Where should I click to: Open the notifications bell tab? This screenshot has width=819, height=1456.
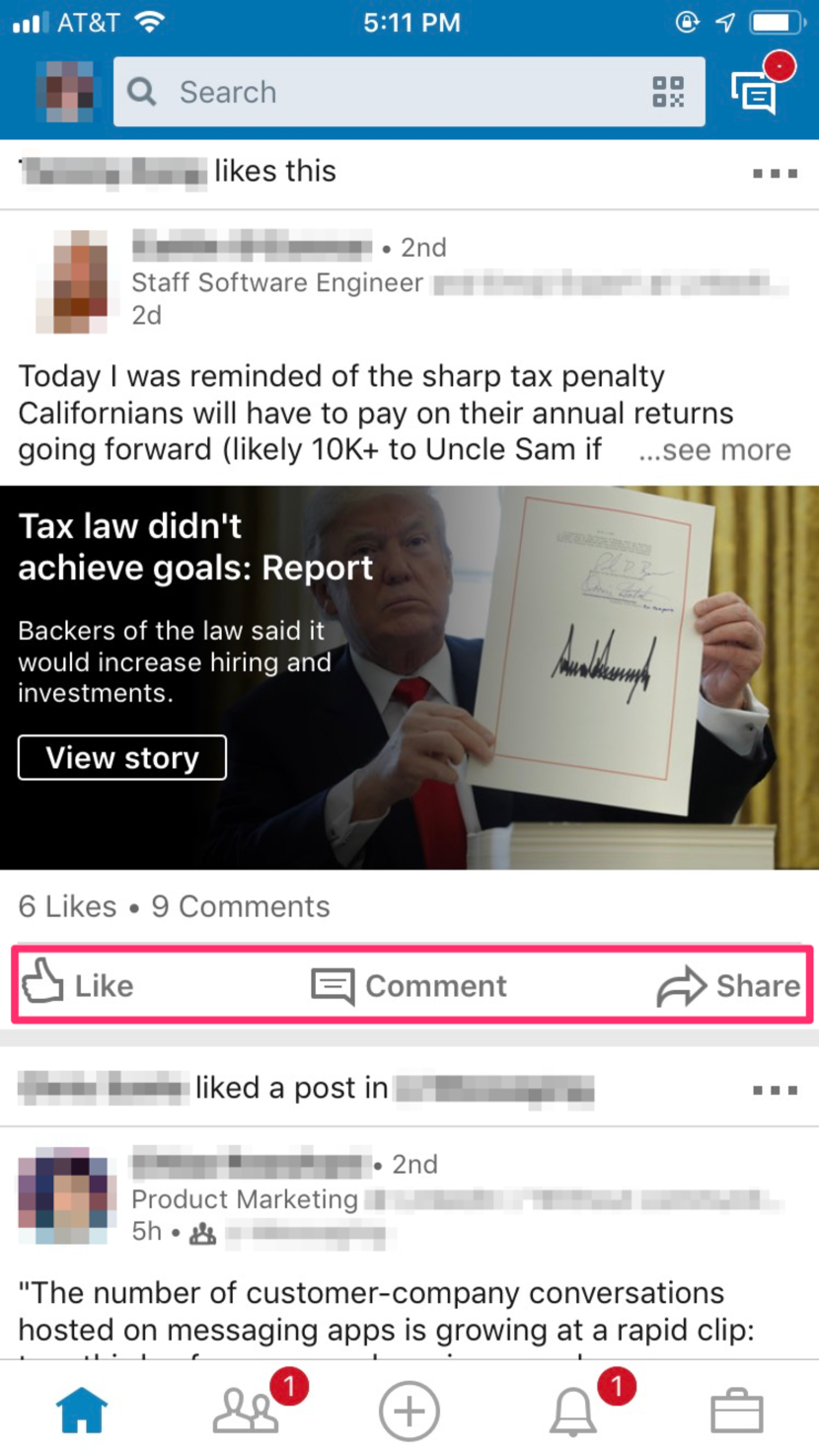pos(574,1410)
